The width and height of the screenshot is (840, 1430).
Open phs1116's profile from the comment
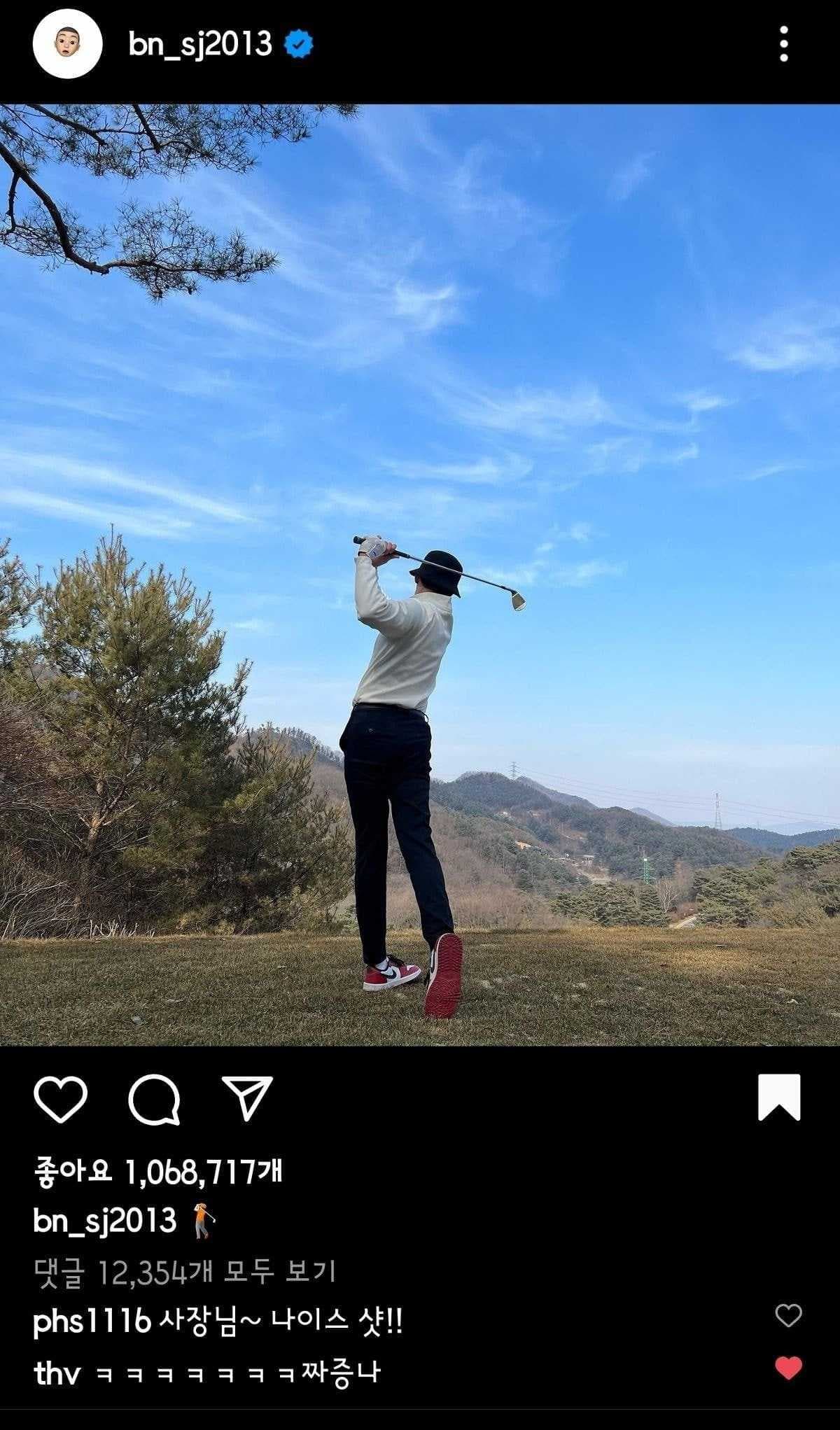pos(92,1322)
